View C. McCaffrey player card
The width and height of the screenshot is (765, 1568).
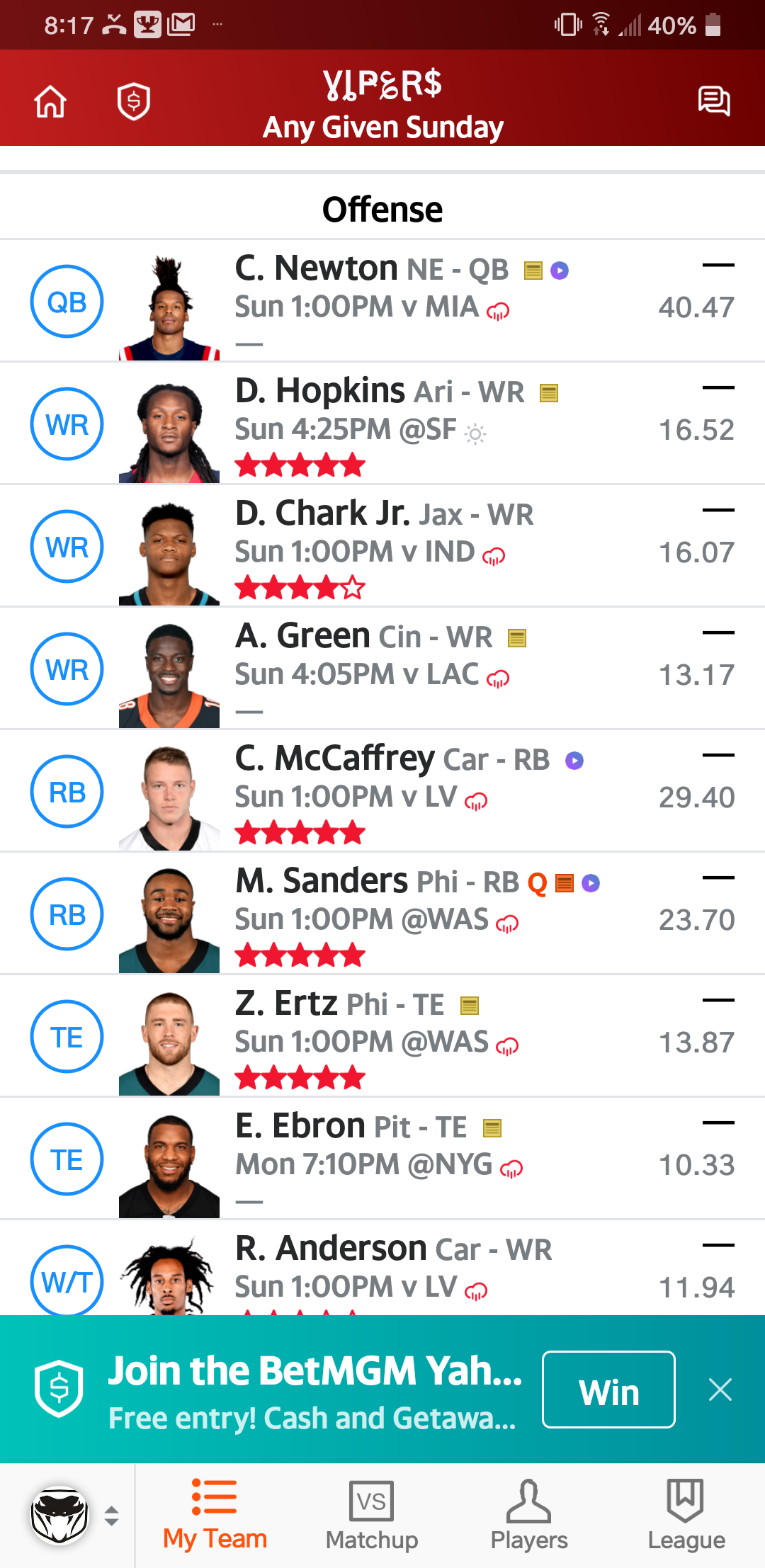tap(382, 791)
